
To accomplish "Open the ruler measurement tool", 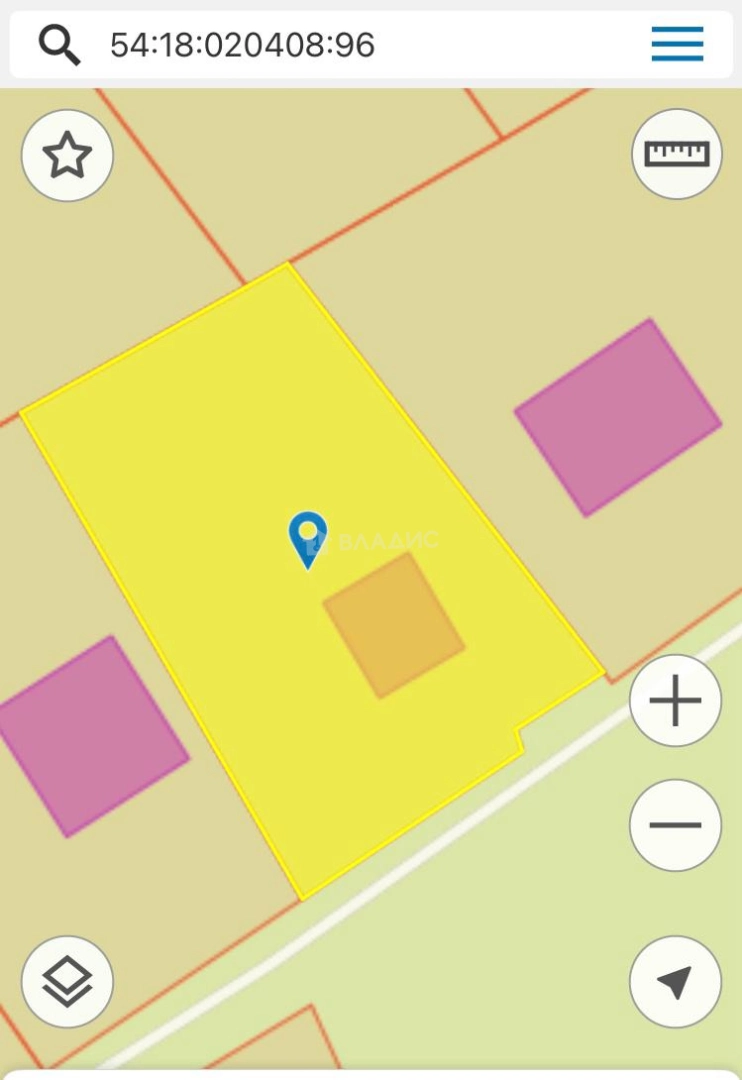I will (x=677, y=153).
